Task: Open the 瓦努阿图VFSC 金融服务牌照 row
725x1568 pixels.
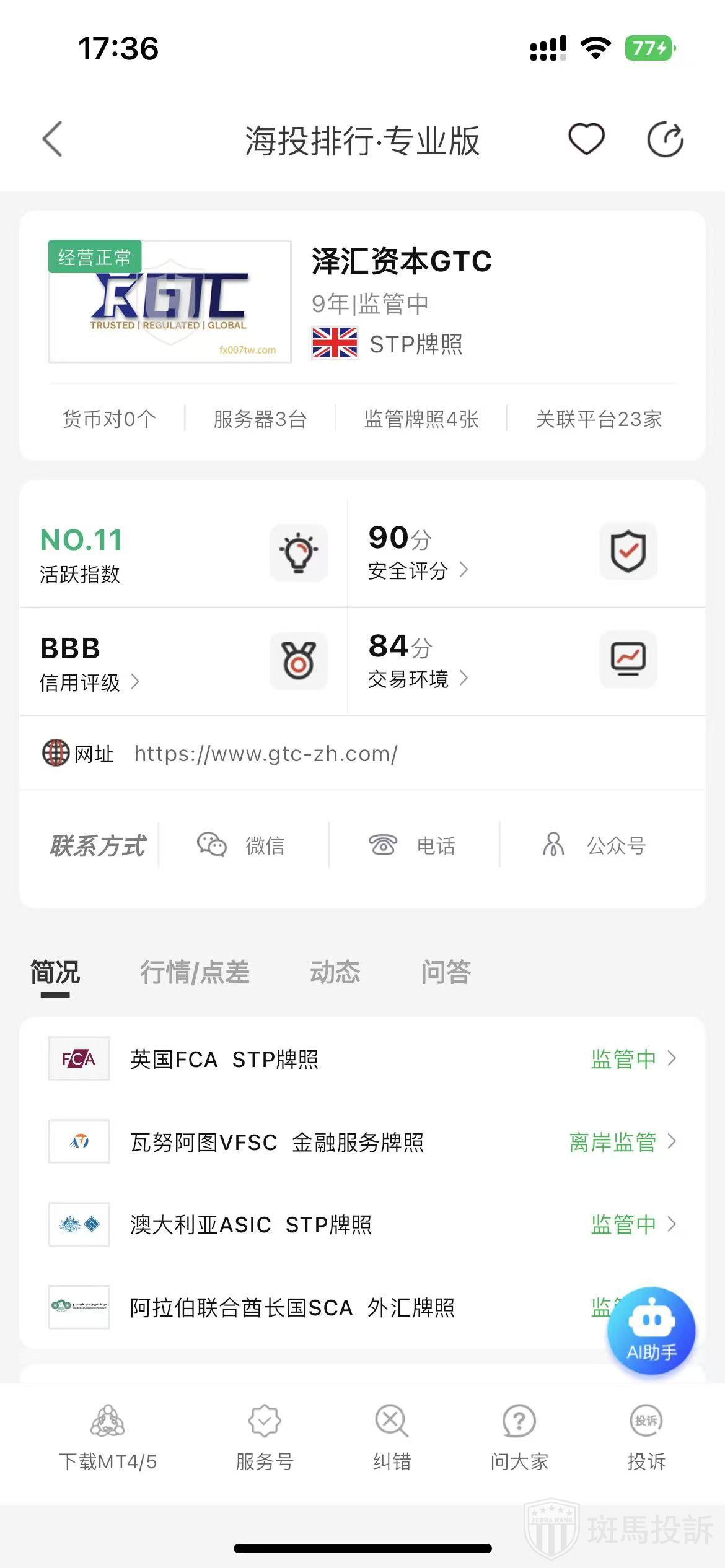Action: pyautogui.click(x=362, y=1142)
